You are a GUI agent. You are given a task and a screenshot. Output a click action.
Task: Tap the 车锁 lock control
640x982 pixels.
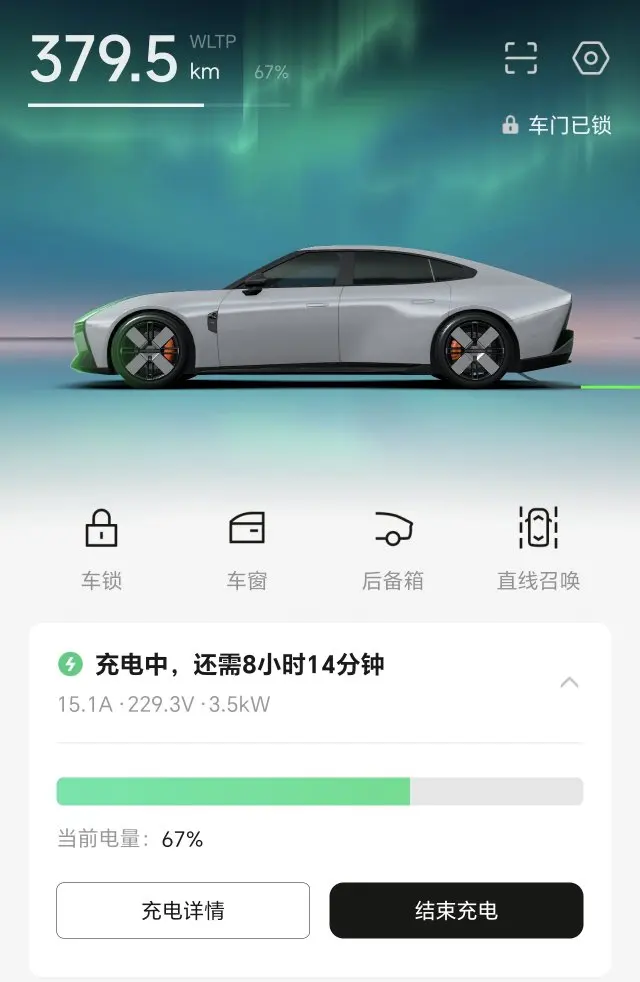click(x=101, y=549)
